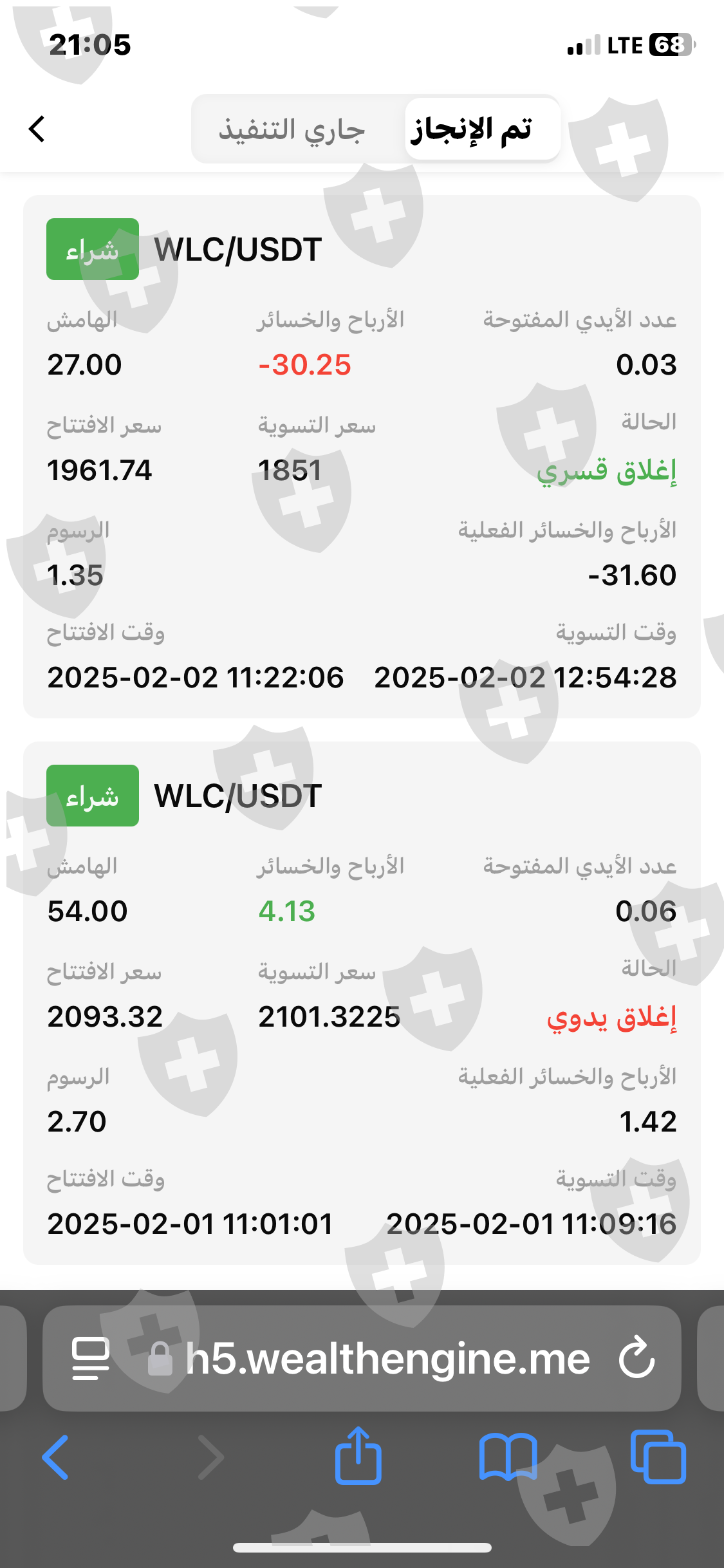Open the page format menu icon
Screen dimensions: 724x1568
point(91,1359)
